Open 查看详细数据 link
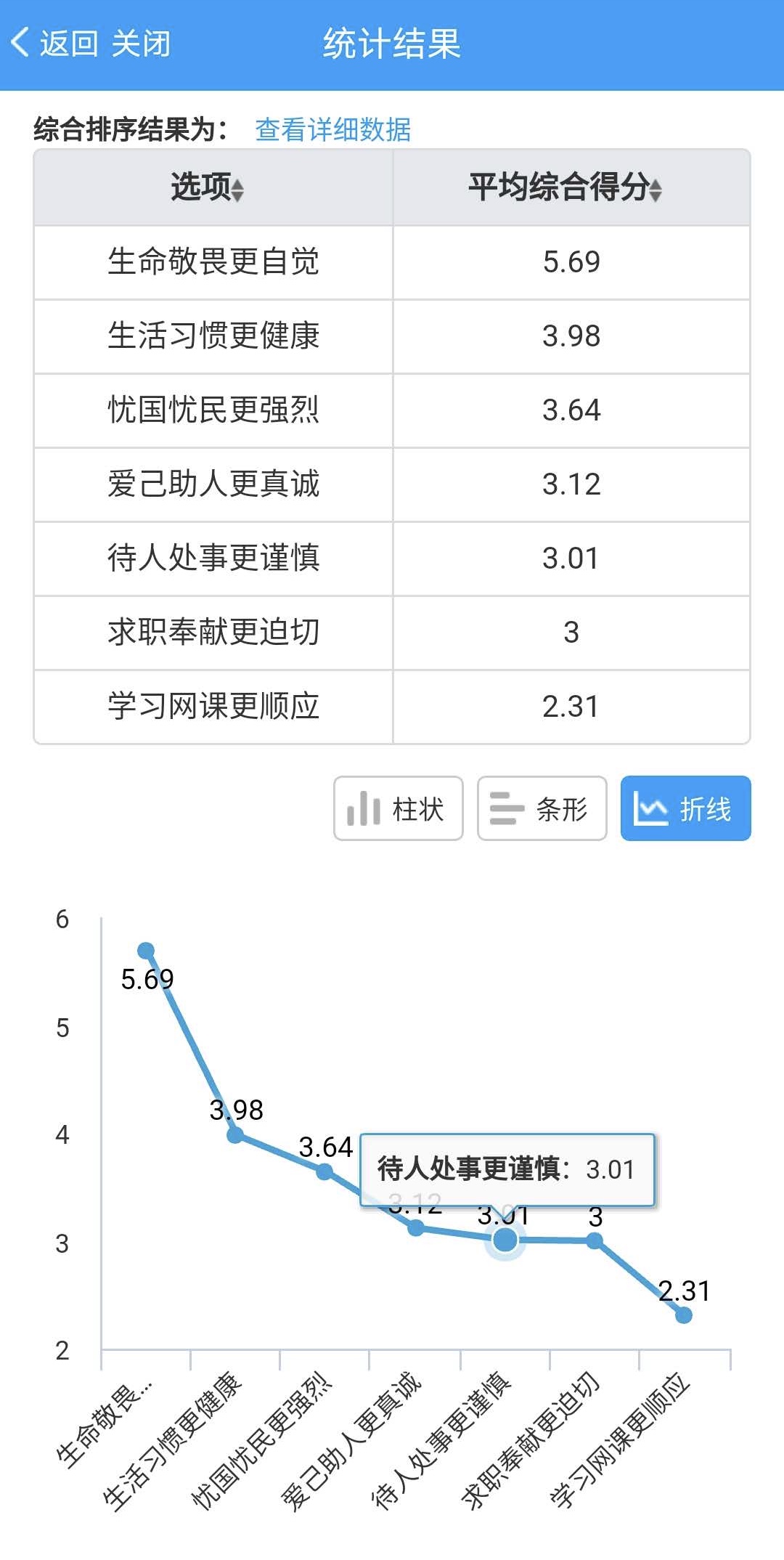Viewport: 784px width, 1560px height. 332,130
